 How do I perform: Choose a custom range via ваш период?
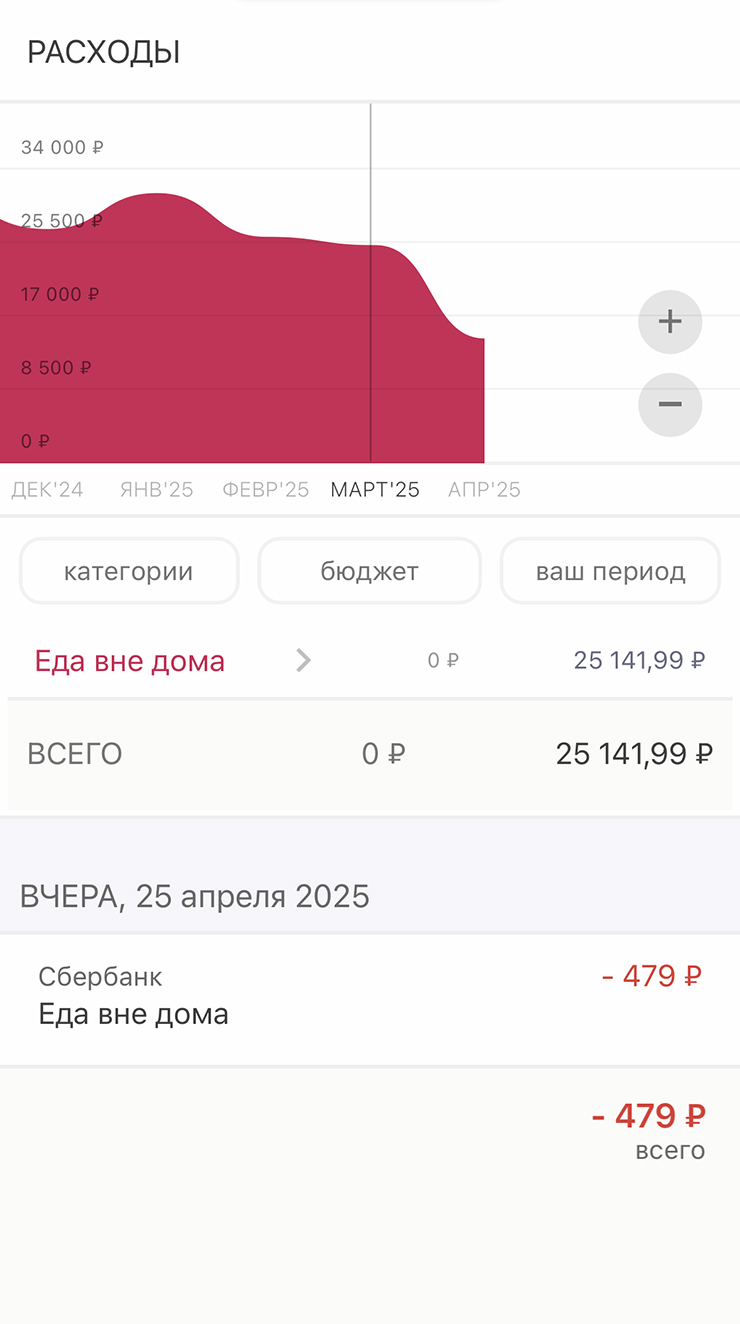[x=610, y=571]
